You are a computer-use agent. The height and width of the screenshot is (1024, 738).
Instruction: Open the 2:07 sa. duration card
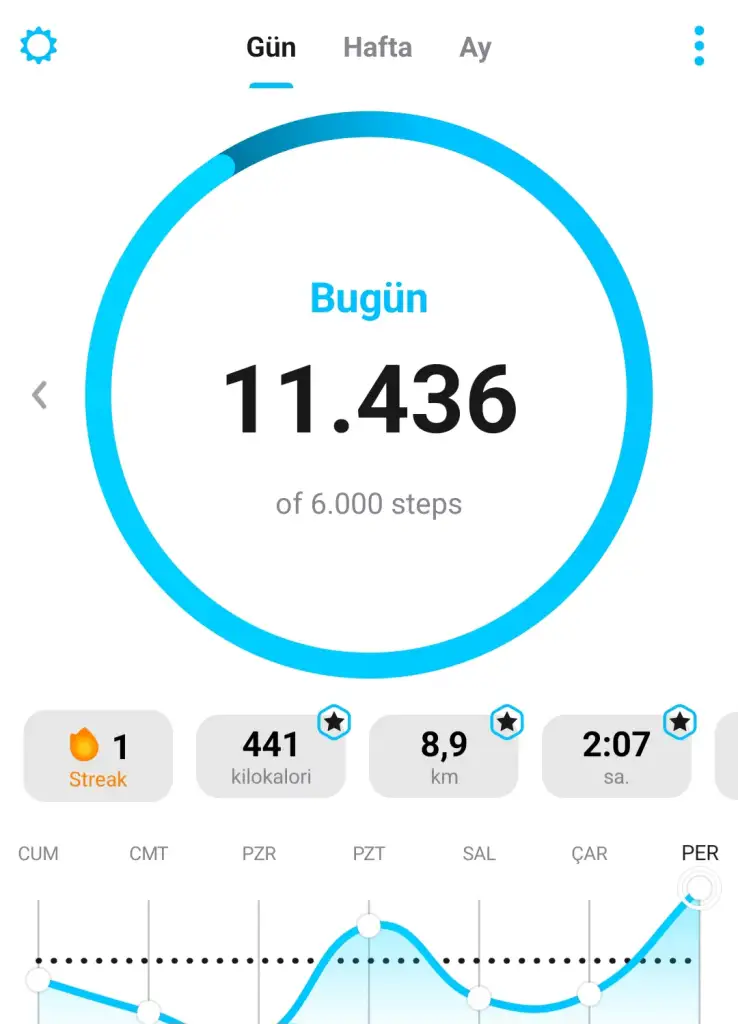pyautogui.click(x=616, y=756)
